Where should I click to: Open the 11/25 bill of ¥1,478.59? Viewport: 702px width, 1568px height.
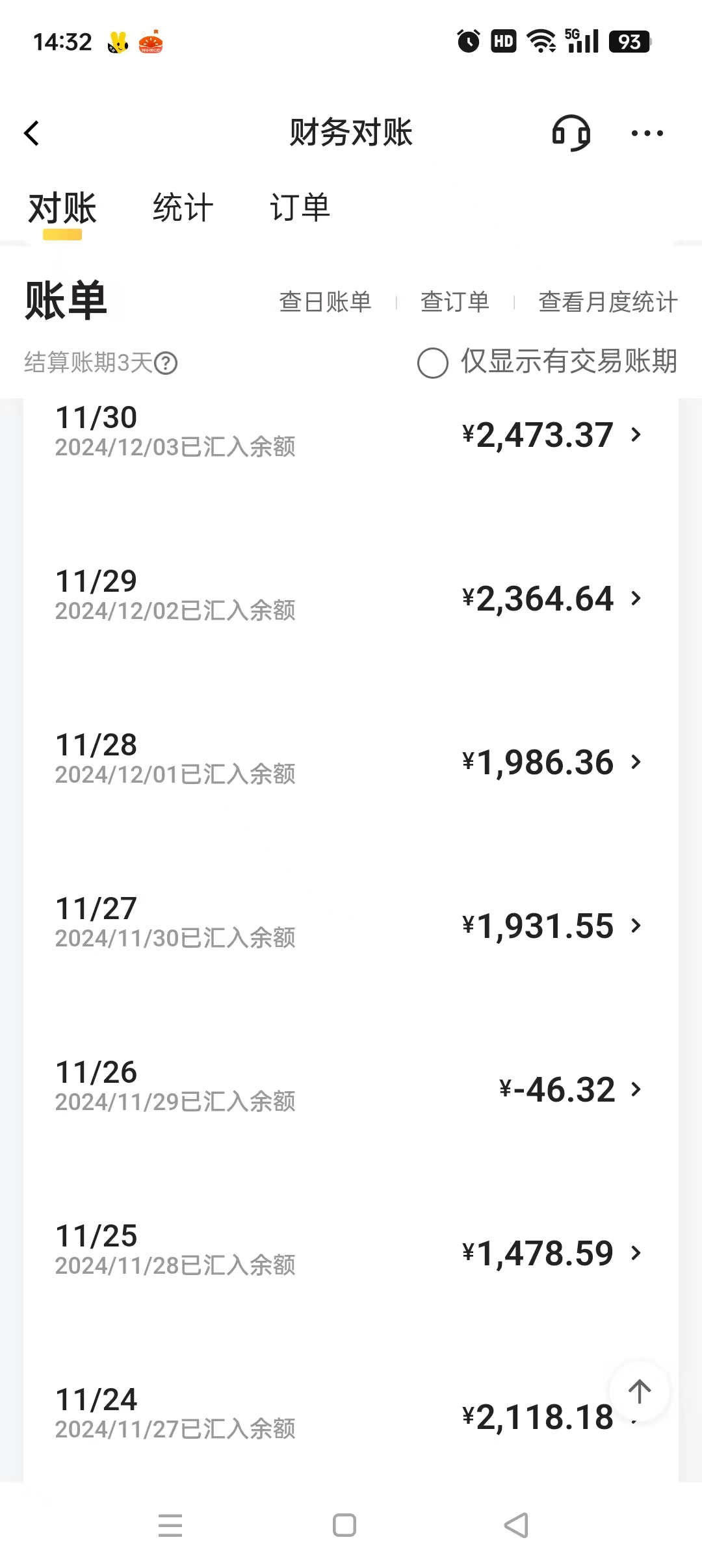[x=351, y=1252]
